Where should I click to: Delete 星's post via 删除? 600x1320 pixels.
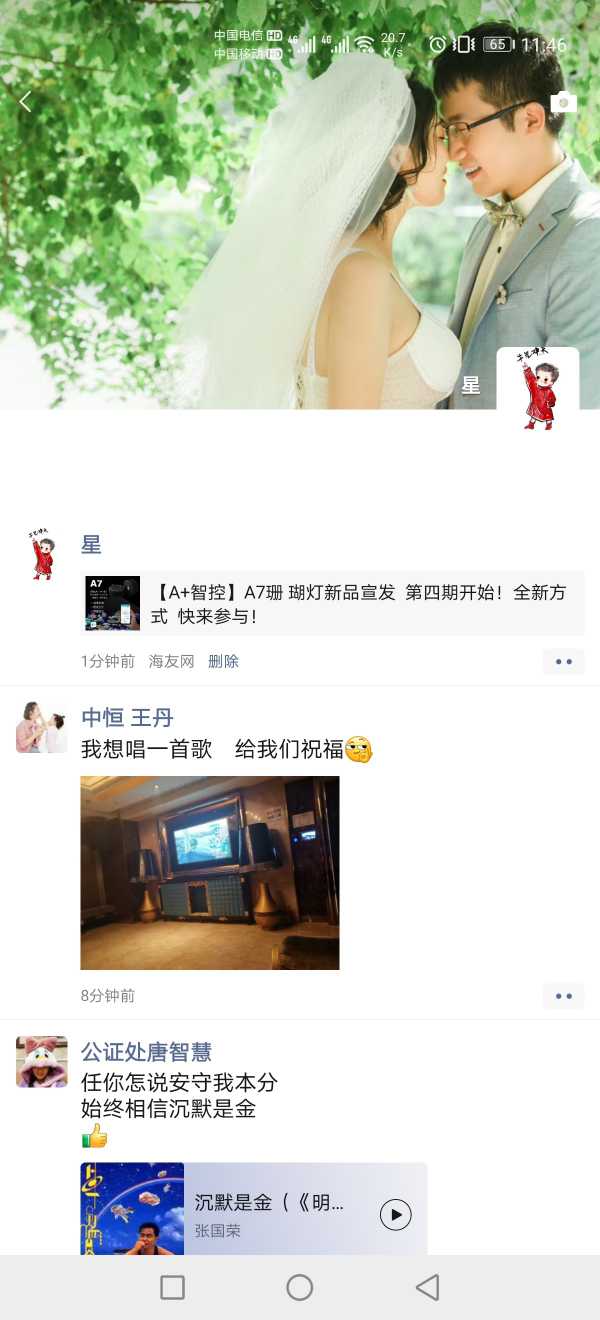pyautogui.click(x=223, y=661)
